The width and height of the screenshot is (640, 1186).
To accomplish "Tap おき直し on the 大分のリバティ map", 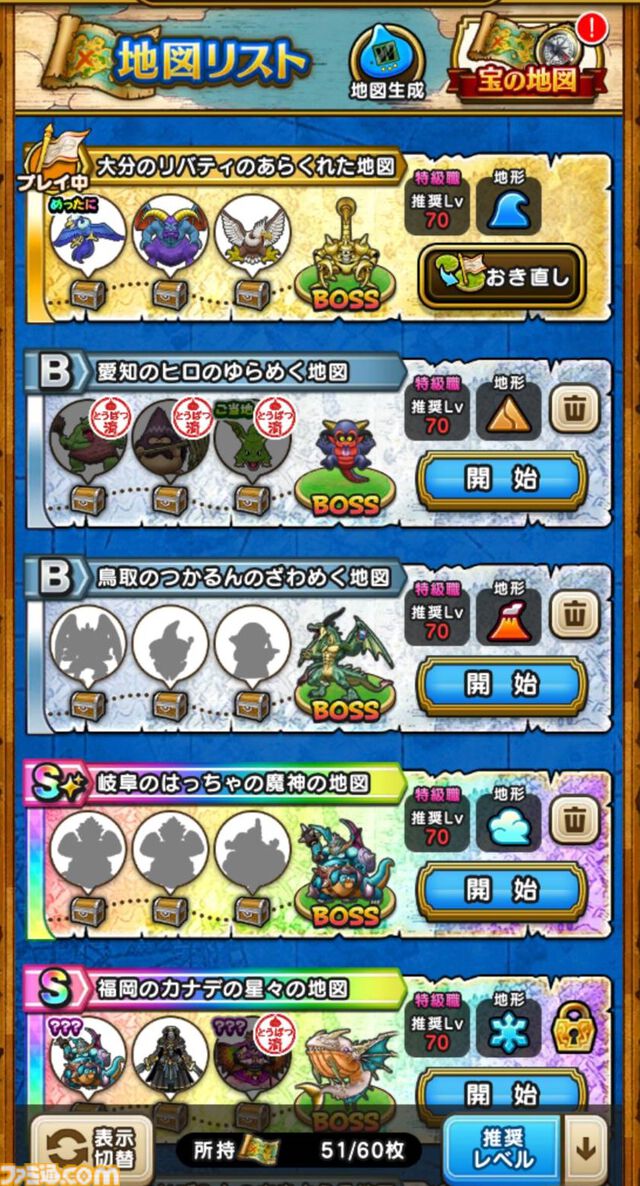I will [x=502, y=278].
